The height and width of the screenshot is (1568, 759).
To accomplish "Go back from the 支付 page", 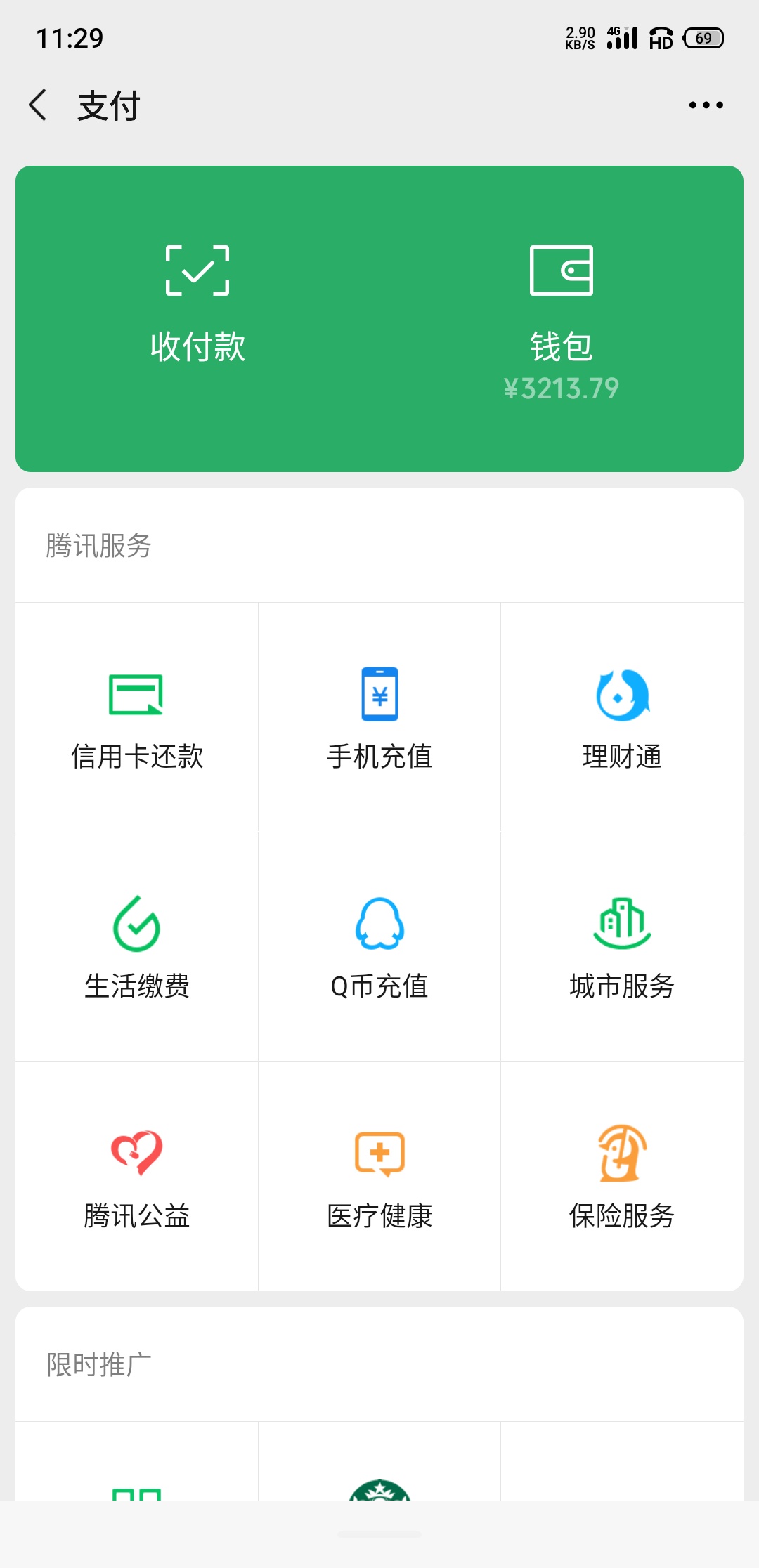I will point(38,105).
